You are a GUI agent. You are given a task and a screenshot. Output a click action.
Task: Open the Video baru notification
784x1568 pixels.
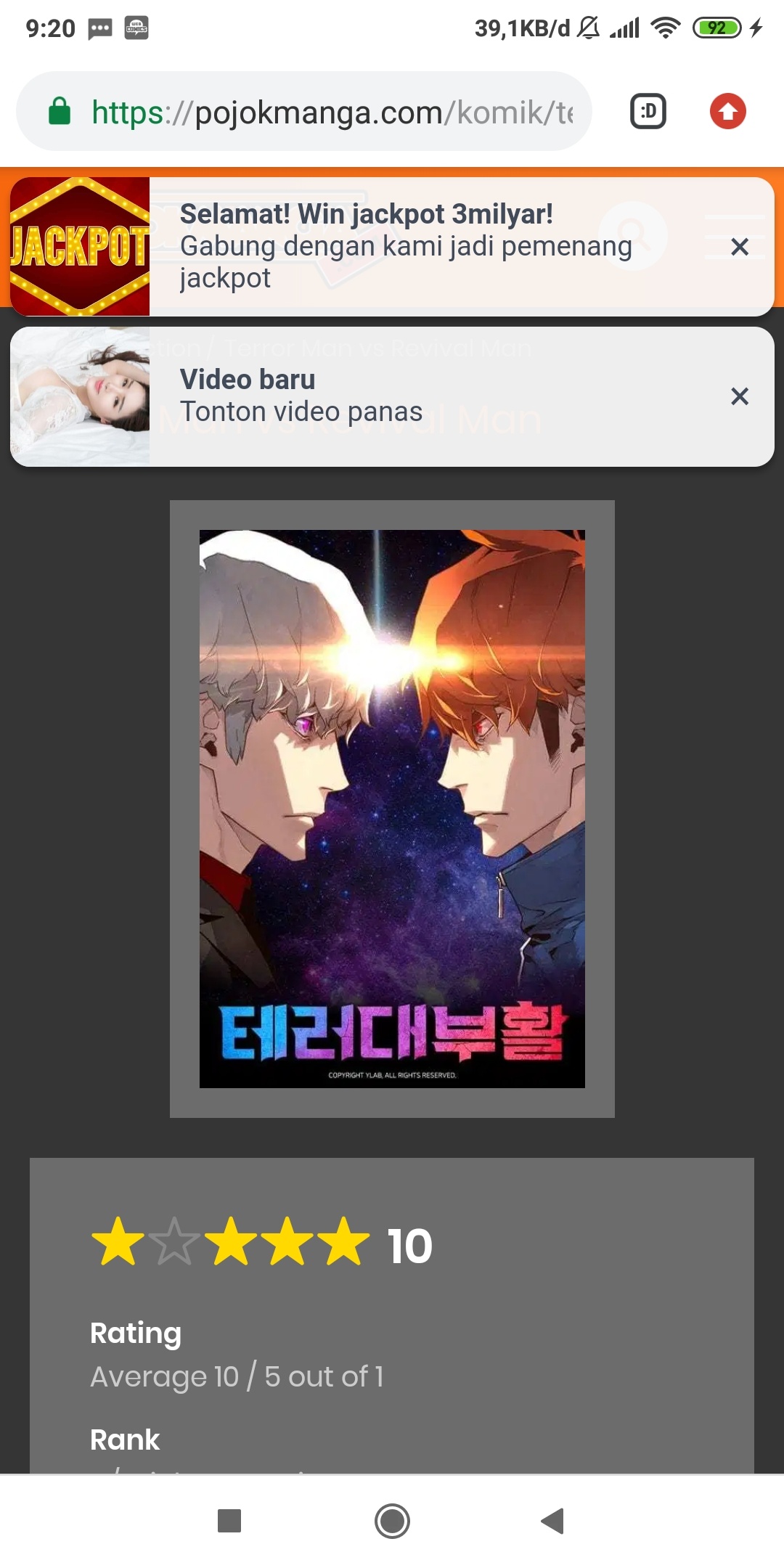point(392,396)
